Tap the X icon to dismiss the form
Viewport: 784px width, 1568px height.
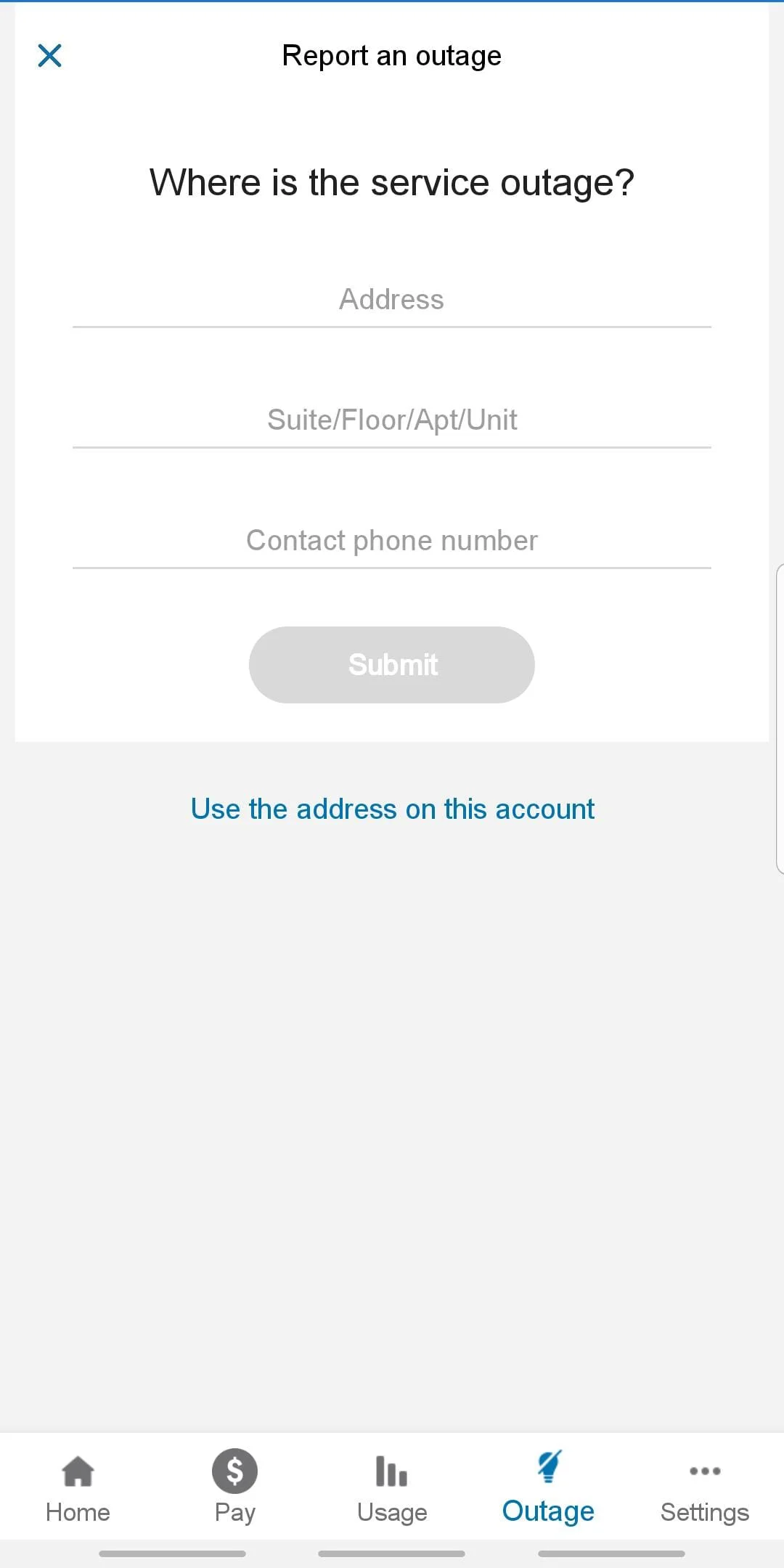coord(49,55)
